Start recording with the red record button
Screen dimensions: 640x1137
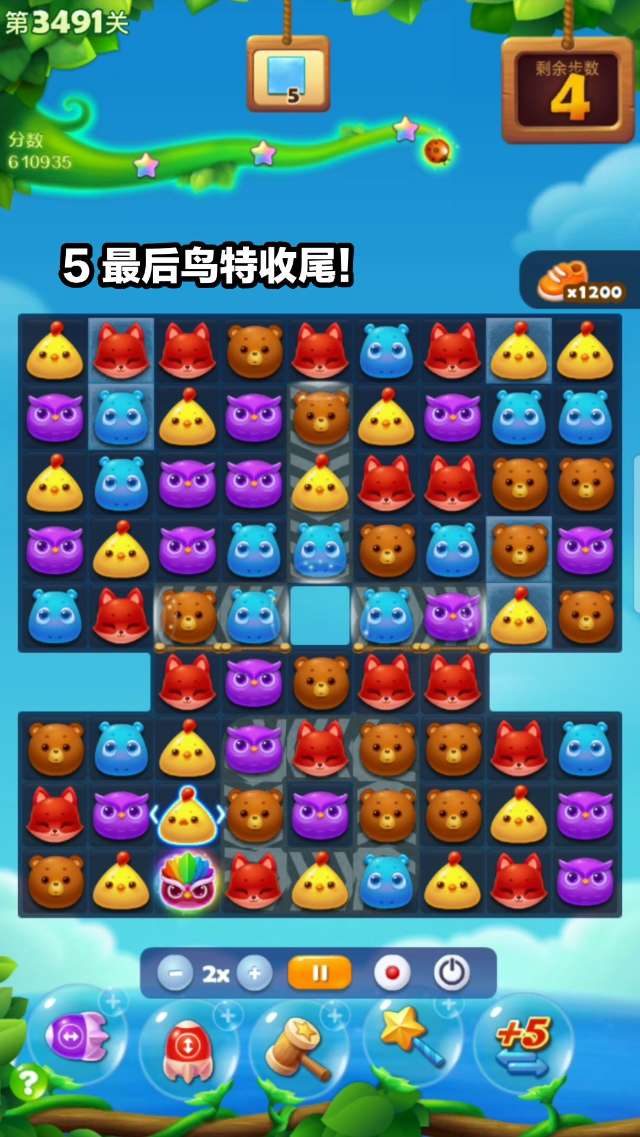tap(391, 973)
